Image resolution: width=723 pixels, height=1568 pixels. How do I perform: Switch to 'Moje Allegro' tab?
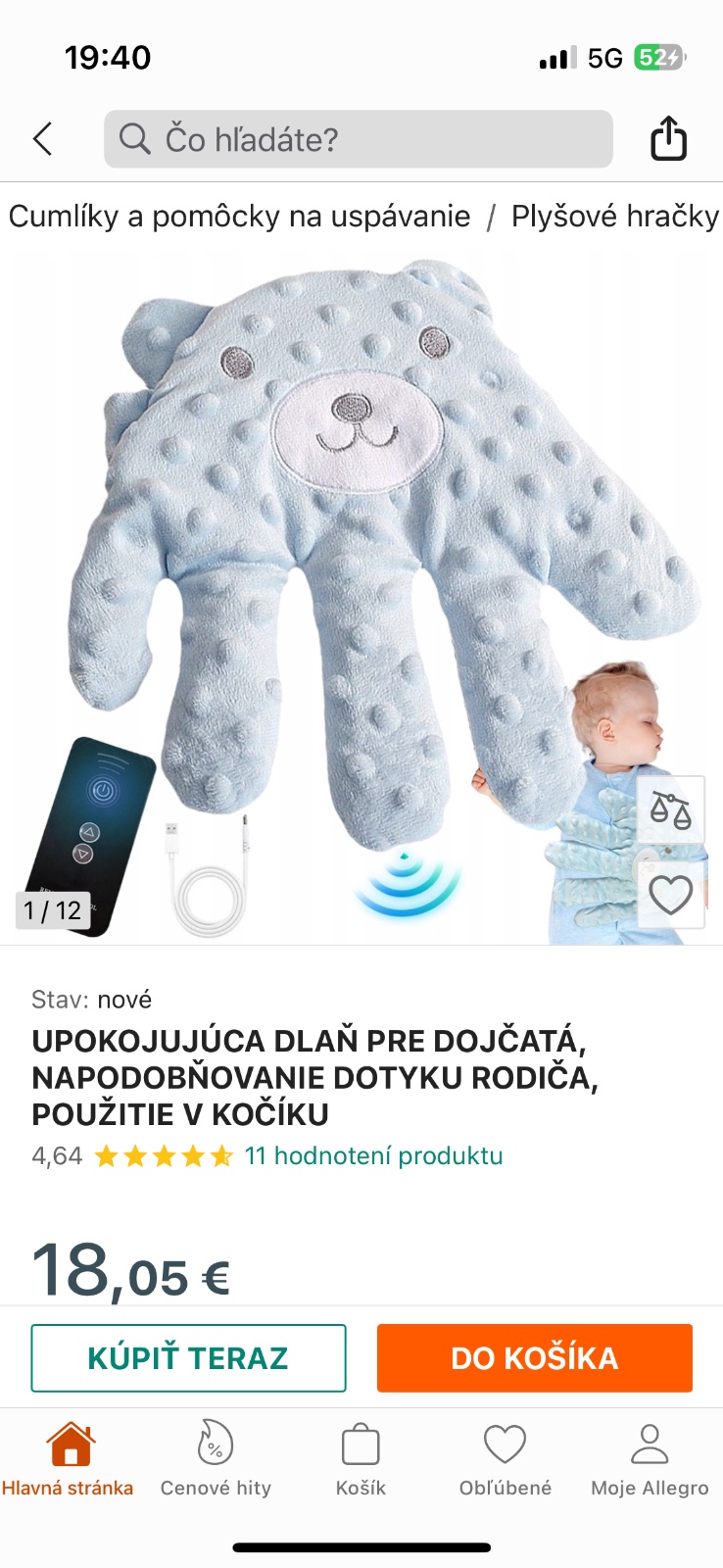[650, 1459]
